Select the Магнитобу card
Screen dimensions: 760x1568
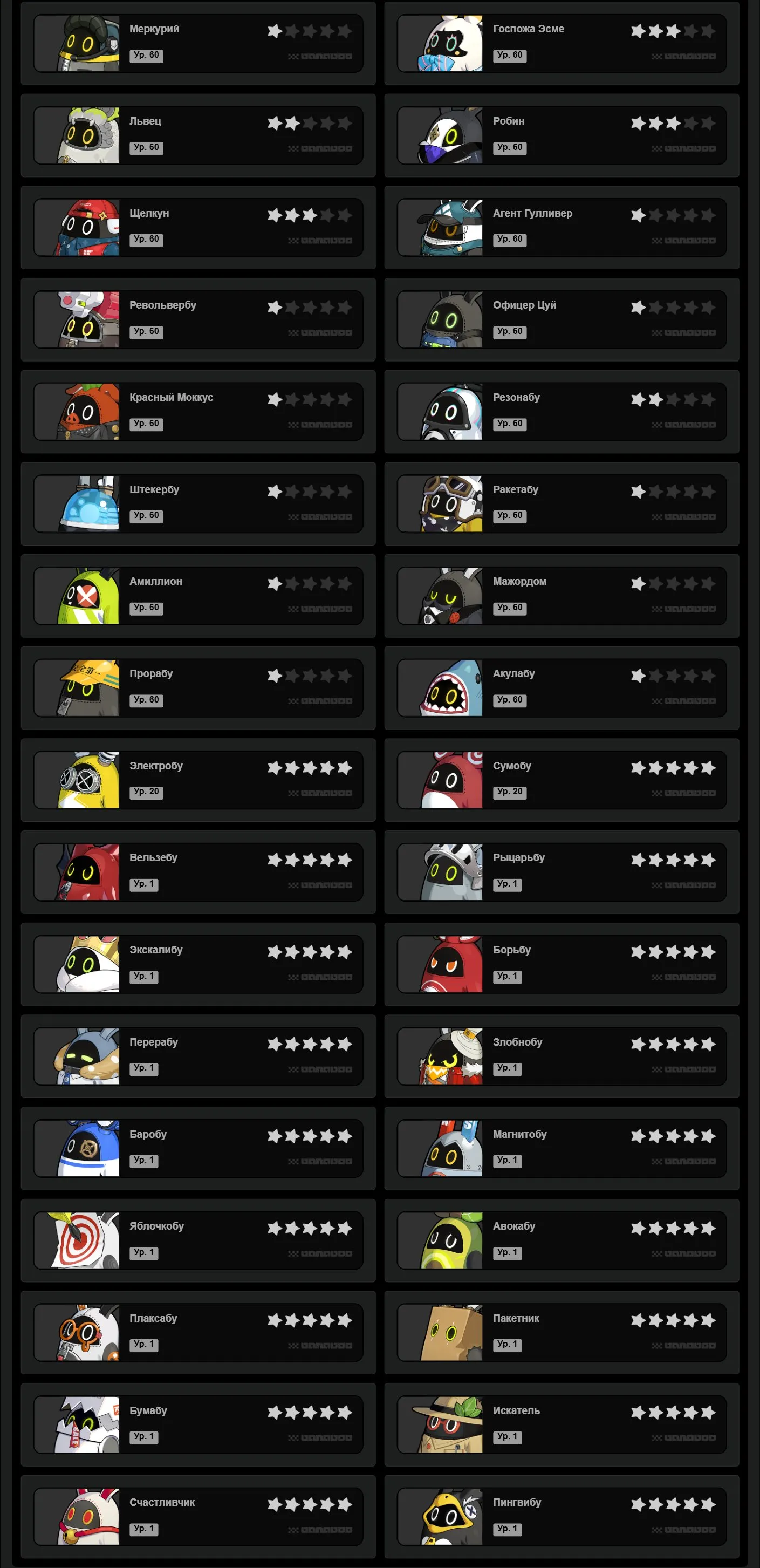[x=561, y=1148]
